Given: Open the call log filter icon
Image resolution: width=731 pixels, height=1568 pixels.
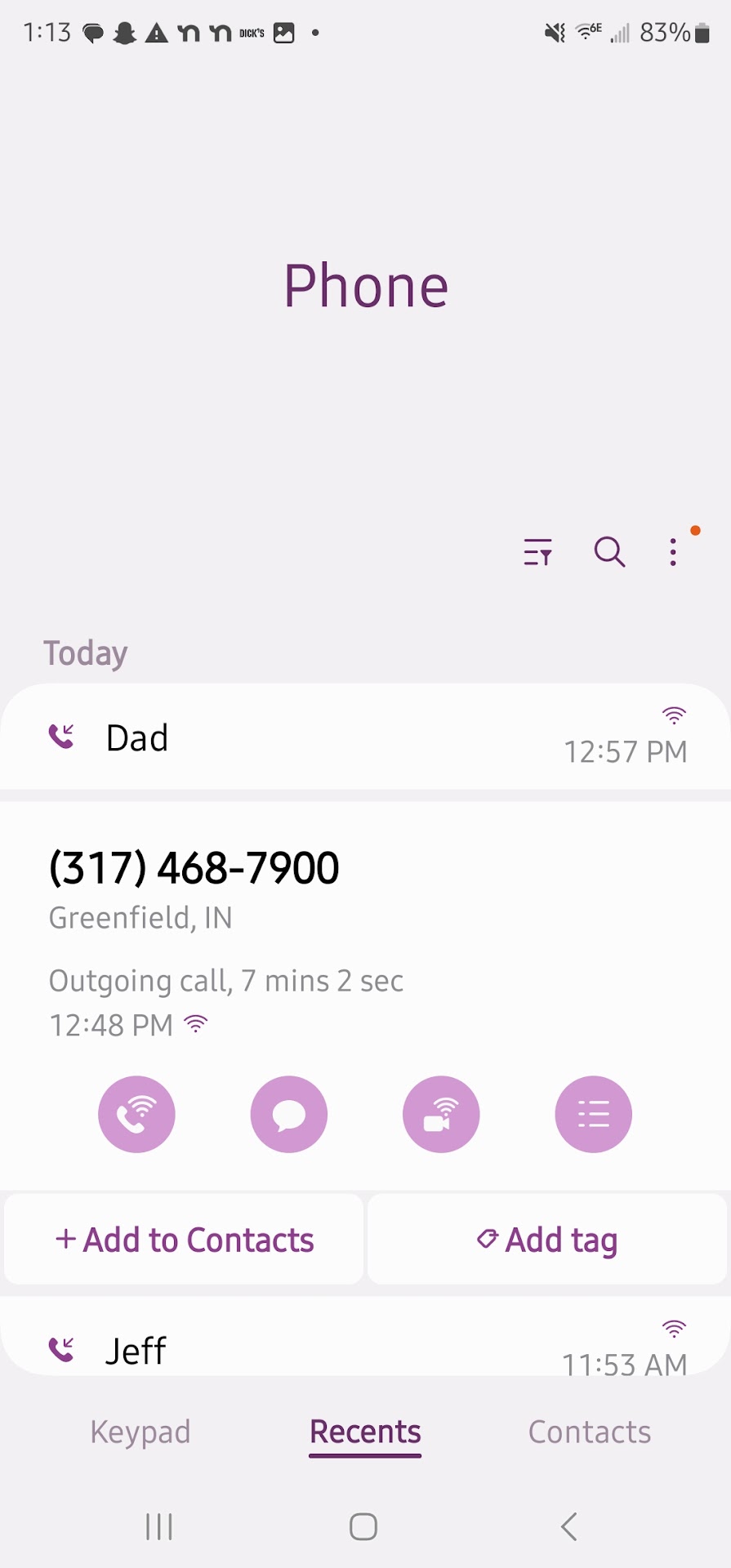Looking at the screenshot, I should point(537,553).
